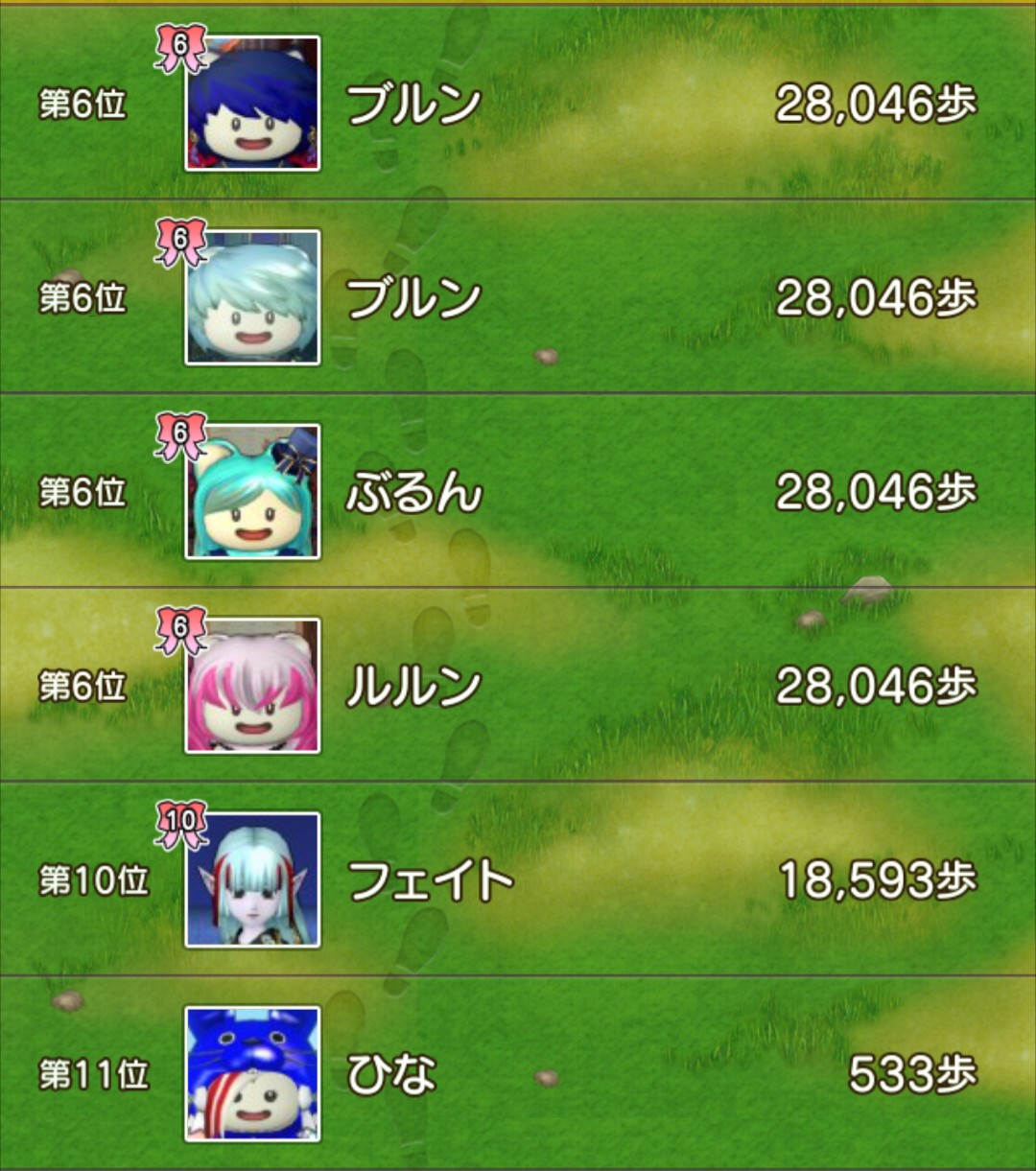Open ルルン's ranking row
Image resolution: width=1036 pixels, height=1171 pixels.
[518, 685]
